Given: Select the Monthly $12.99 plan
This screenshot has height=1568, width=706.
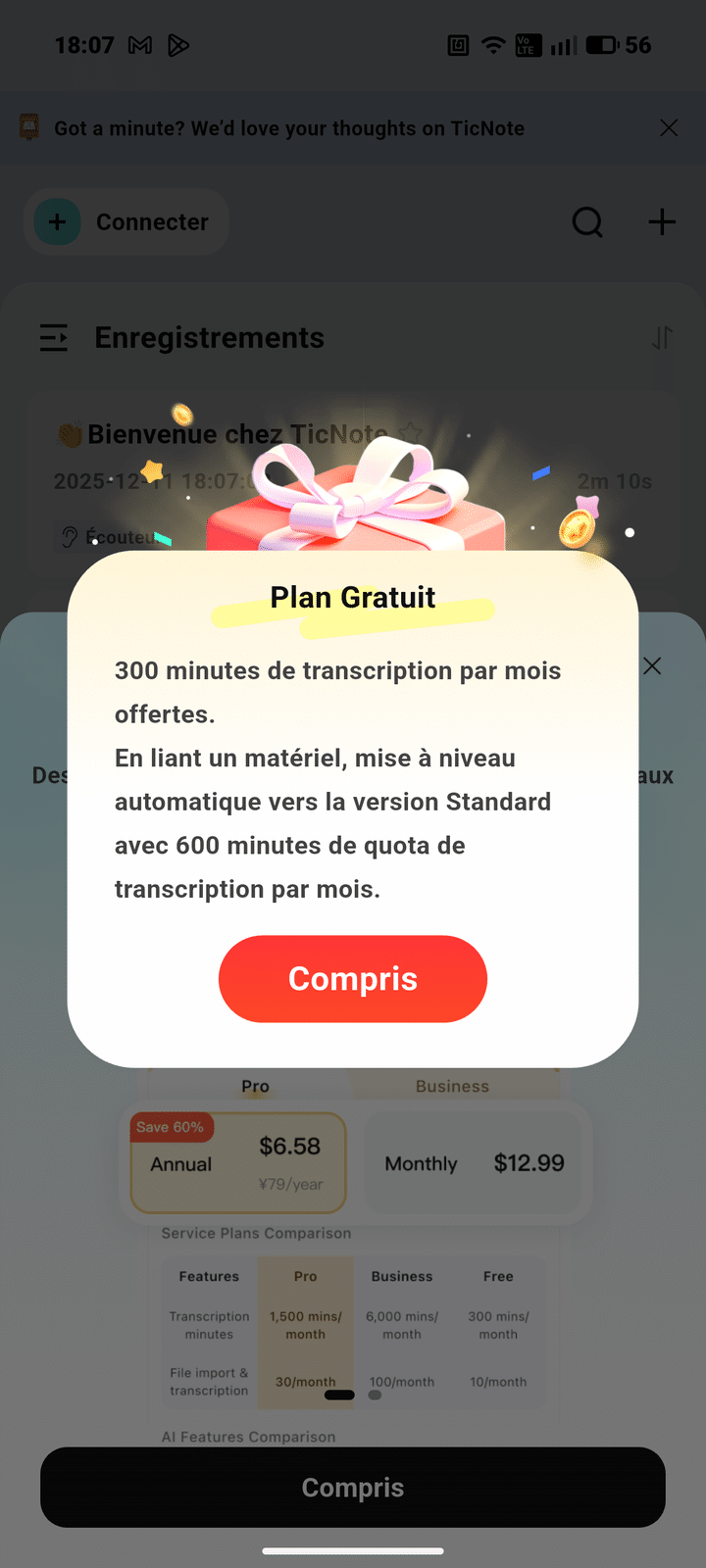Looking at the screenshot, I should (474, 1163).
